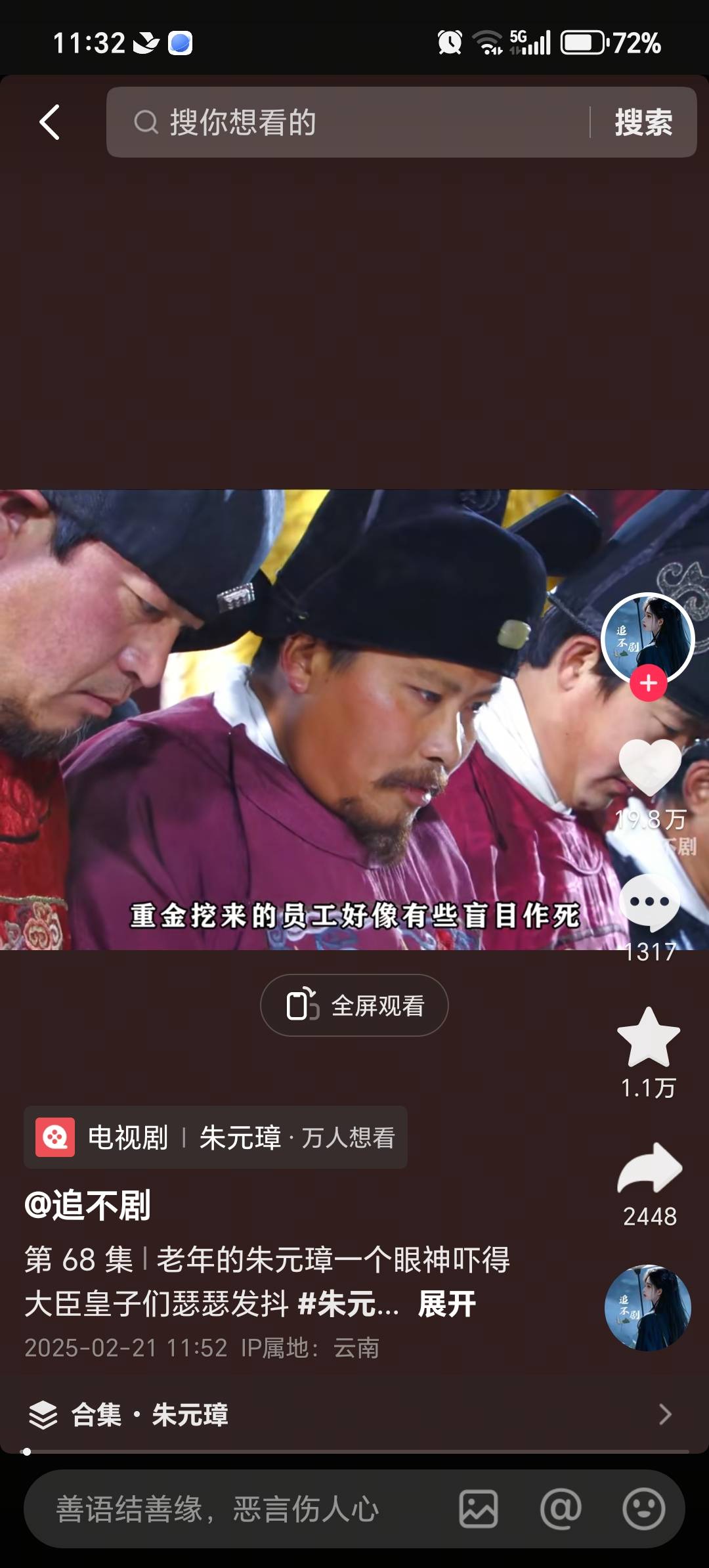Like this video with the heart
This screenshot has width=709, height=1568.
650,767
